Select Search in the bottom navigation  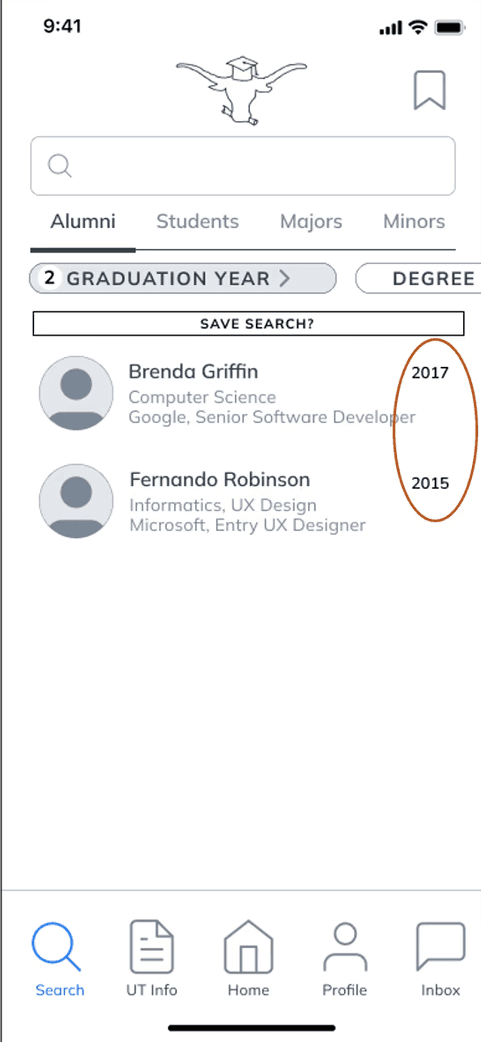(59, 958)
